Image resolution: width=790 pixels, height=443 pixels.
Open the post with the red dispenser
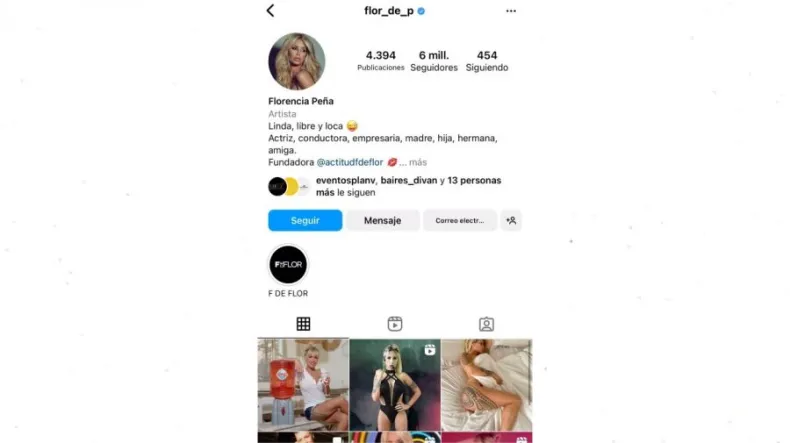click(303, 385)
